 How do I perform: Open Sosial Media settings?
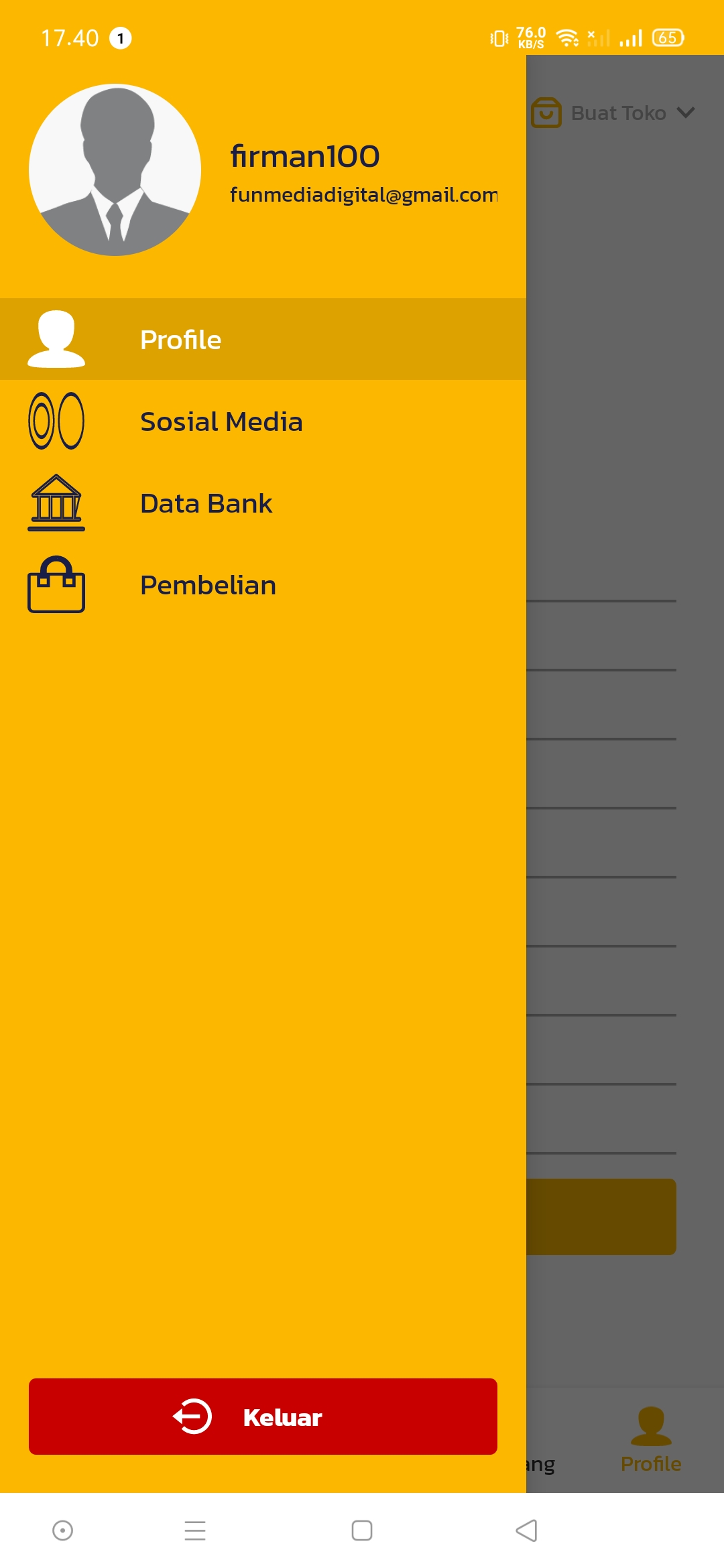261,421
